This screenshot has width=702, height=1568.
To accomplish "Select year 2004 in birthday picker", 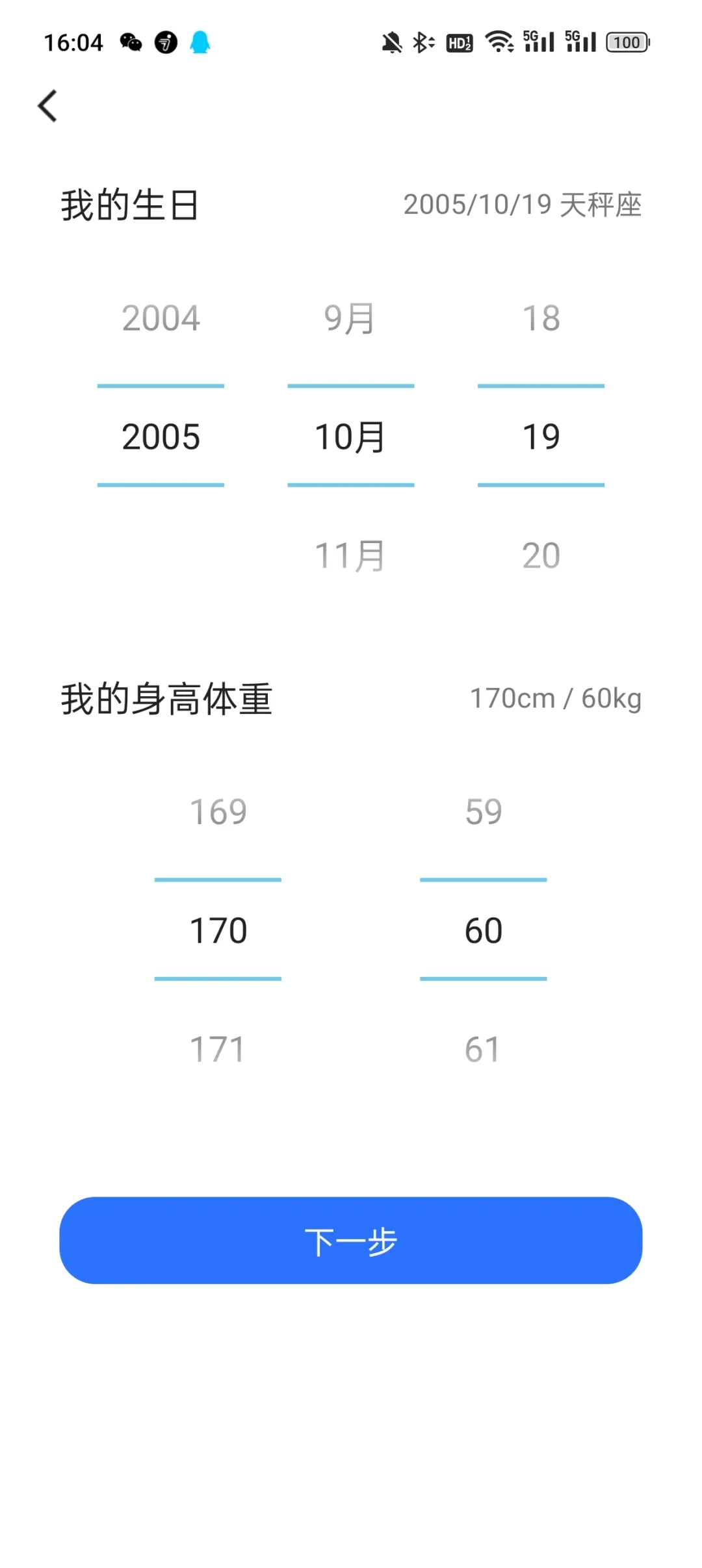I will pos(161,318).
